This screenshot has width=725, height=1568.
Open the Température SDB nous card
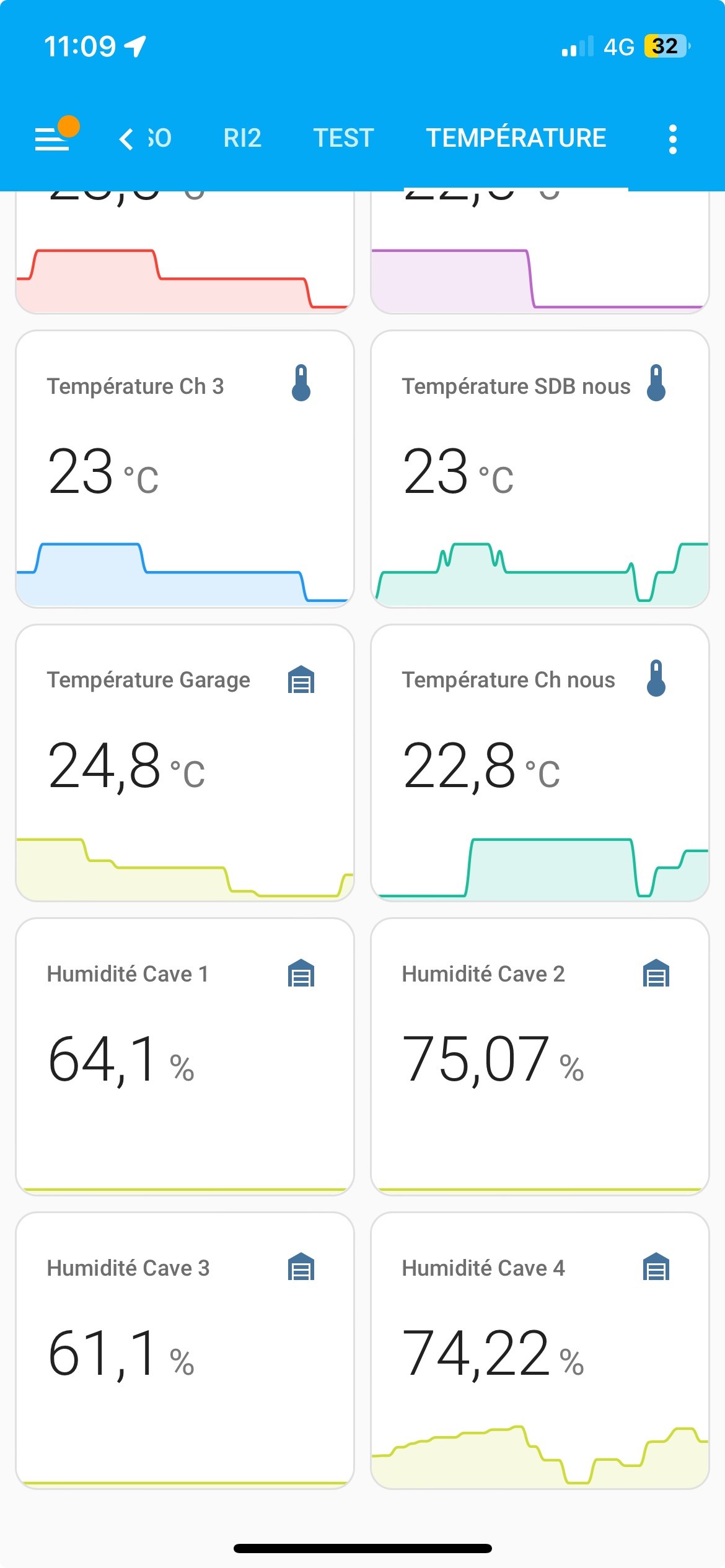click(x=540, y=469)
